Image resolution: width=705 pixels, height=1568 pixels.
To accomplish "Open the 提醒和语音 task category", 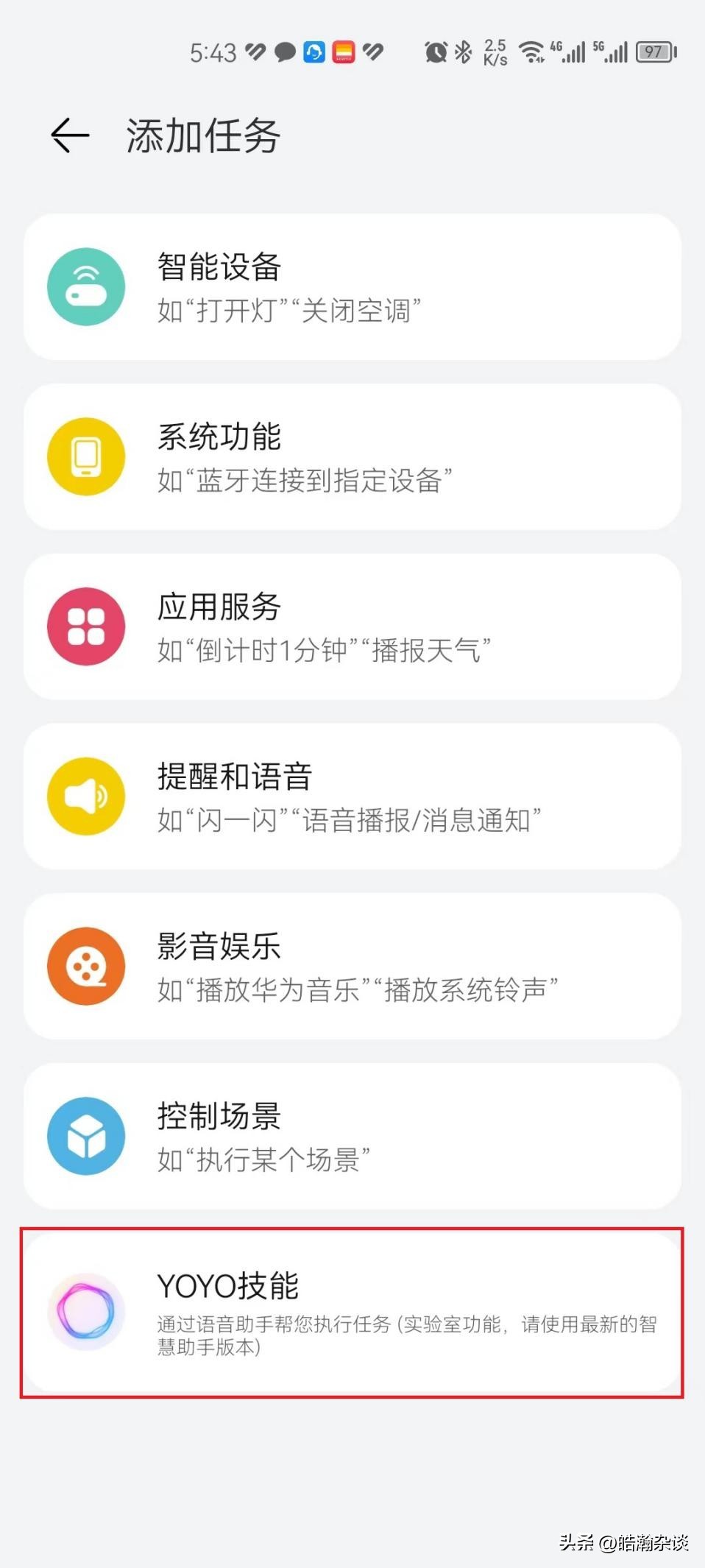I will pos(352,796).
